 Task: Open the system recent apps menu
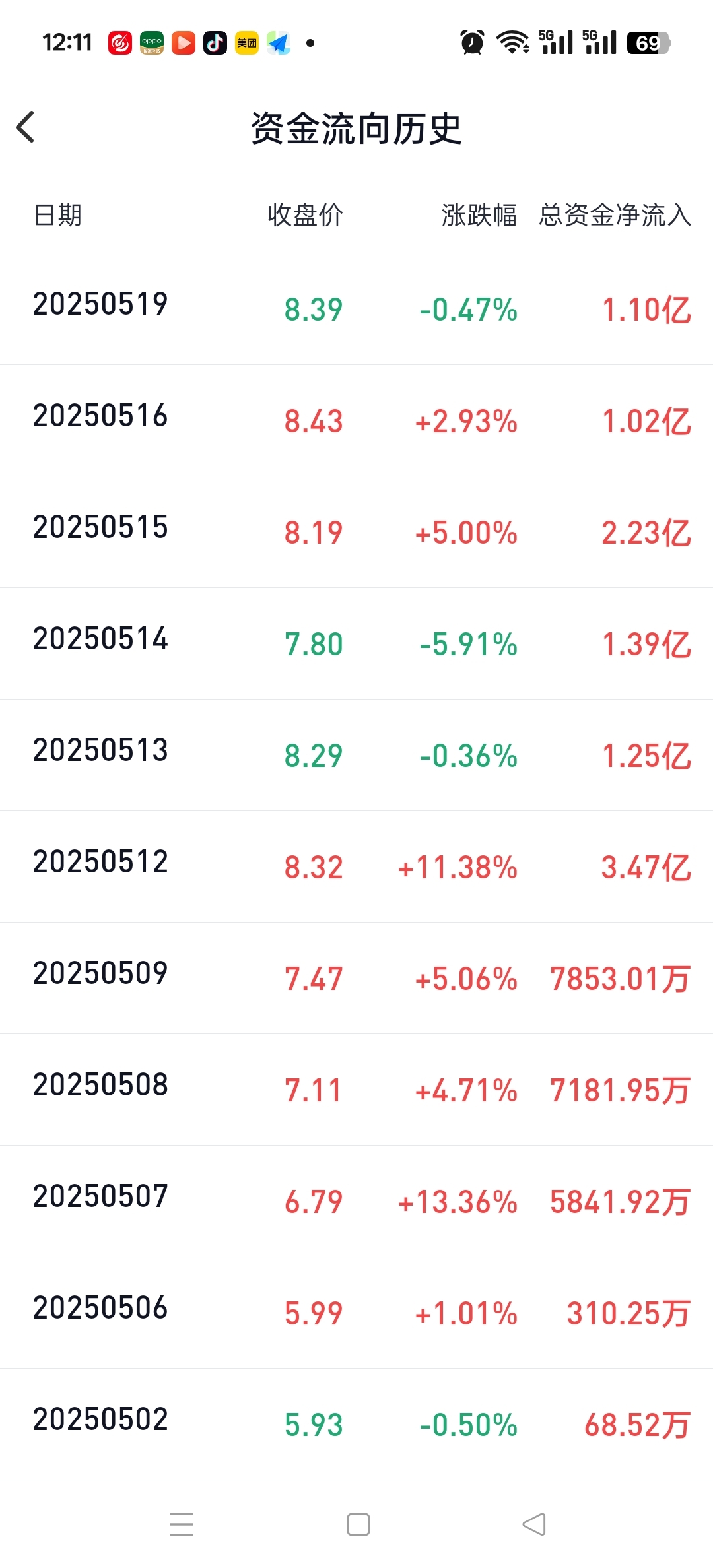(182, 1524)
